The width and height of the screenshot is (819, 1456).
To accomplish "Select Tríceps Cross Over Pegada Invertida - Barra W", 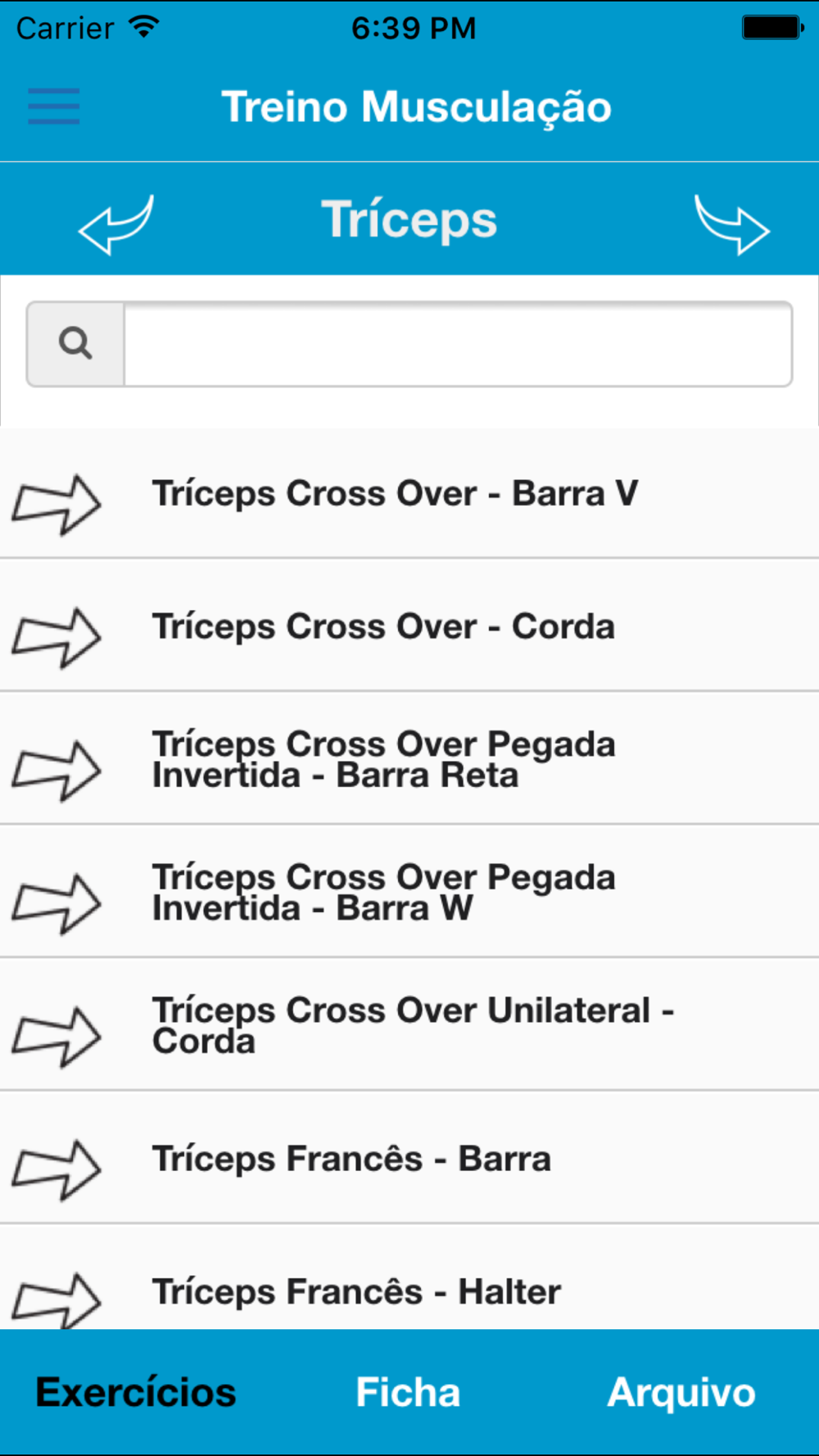I will 409,892.
